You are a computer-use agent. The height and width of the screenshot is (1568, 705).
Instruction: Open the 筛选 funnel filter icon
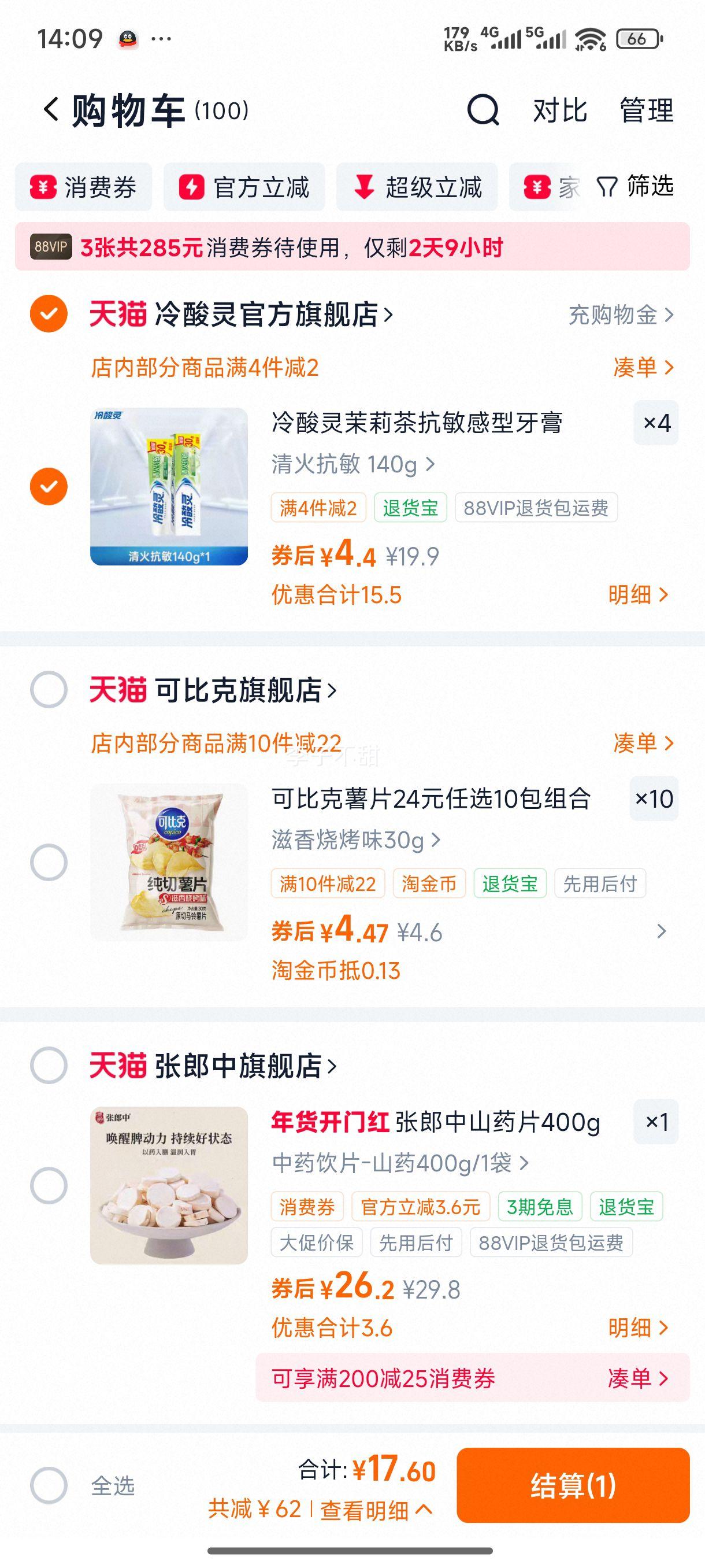pos(608,187)
